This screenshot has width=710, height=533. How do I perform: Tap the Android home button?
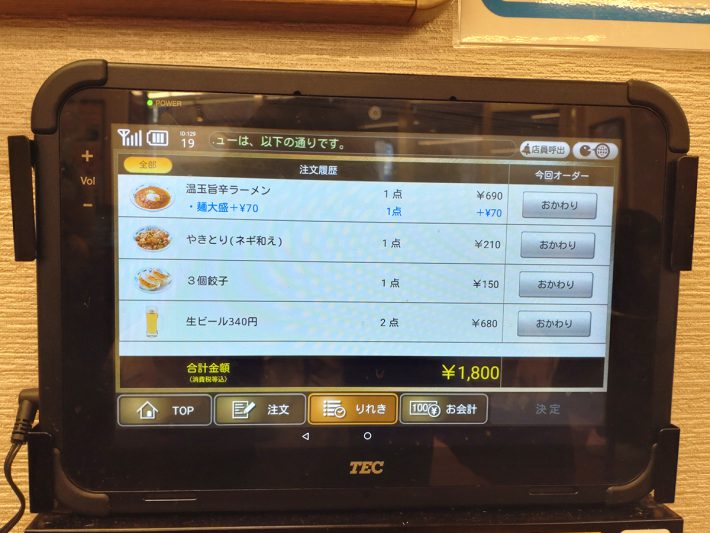point(367,436)
